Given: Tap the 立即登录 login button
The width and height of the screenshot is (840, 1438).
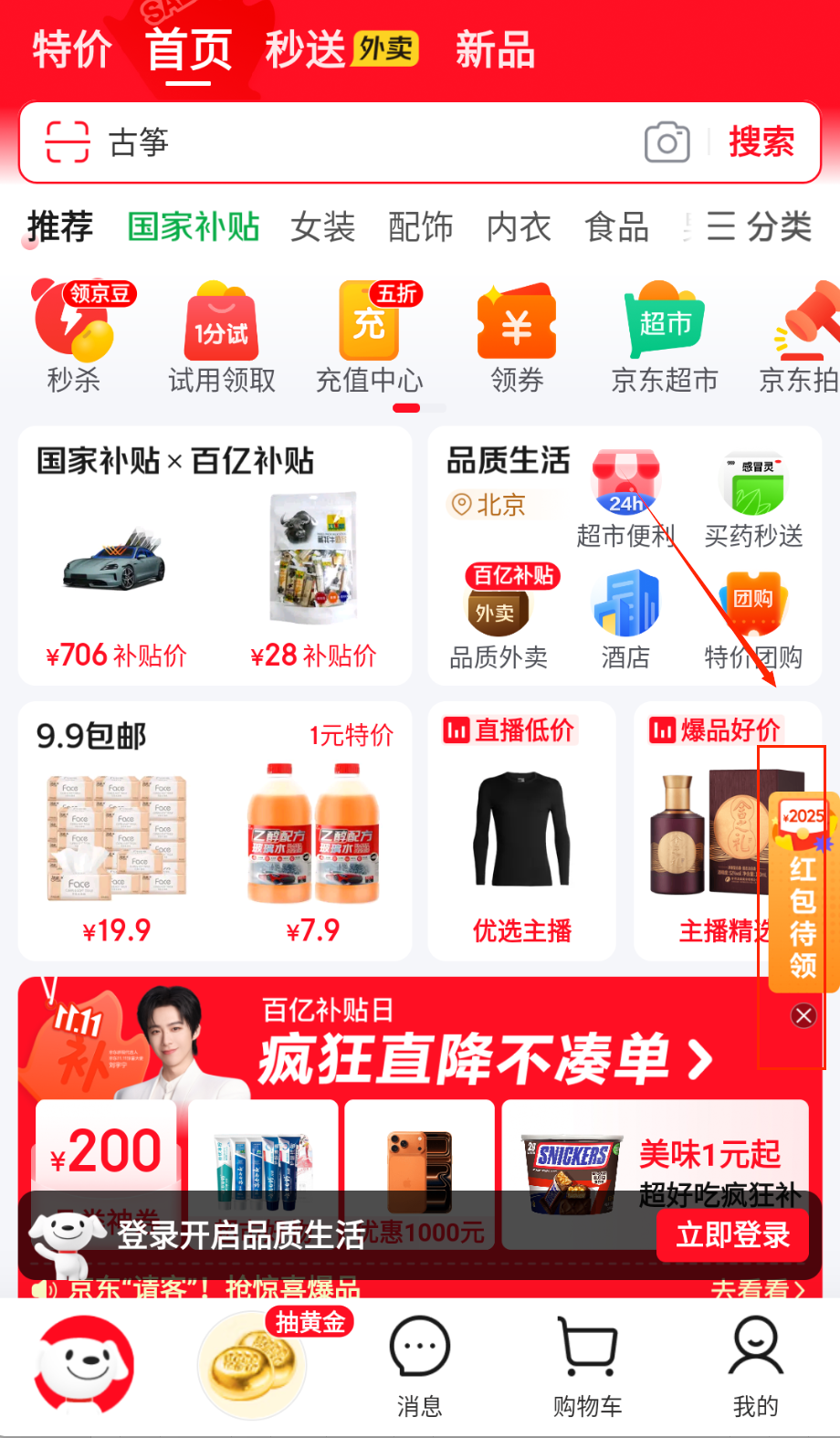Looking at the screenshot, I should click(x=732, y=1234).
